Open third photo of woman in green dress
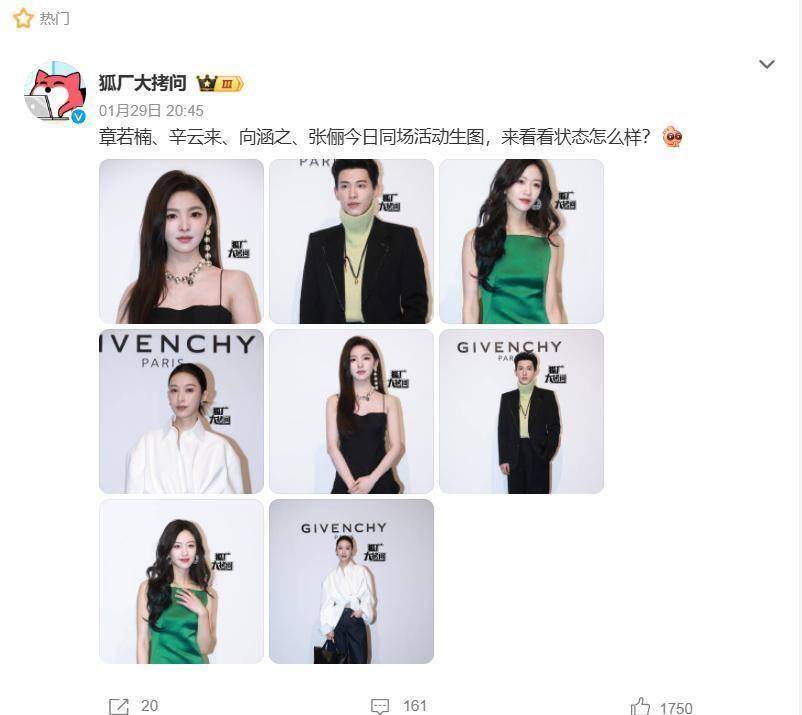This screenshot has height=715, width=802. [521, 241]
